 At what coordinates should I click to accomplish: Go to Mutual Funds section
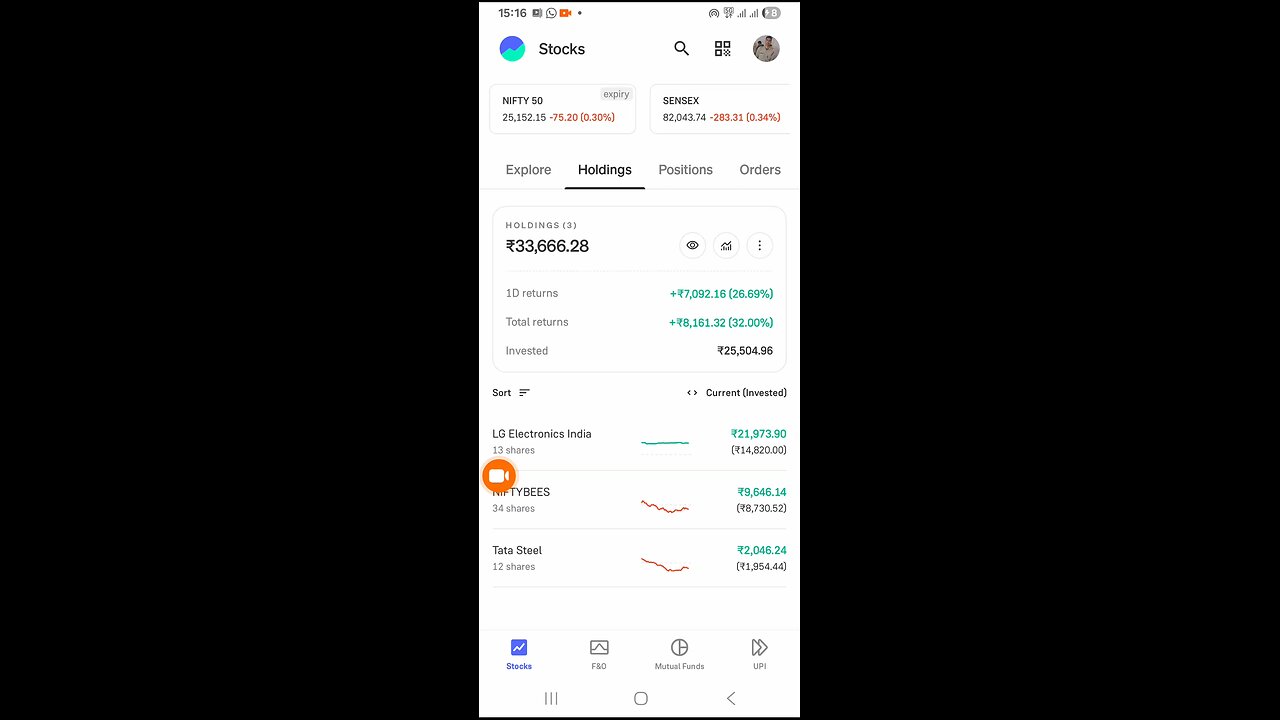[x=679, y=654]
